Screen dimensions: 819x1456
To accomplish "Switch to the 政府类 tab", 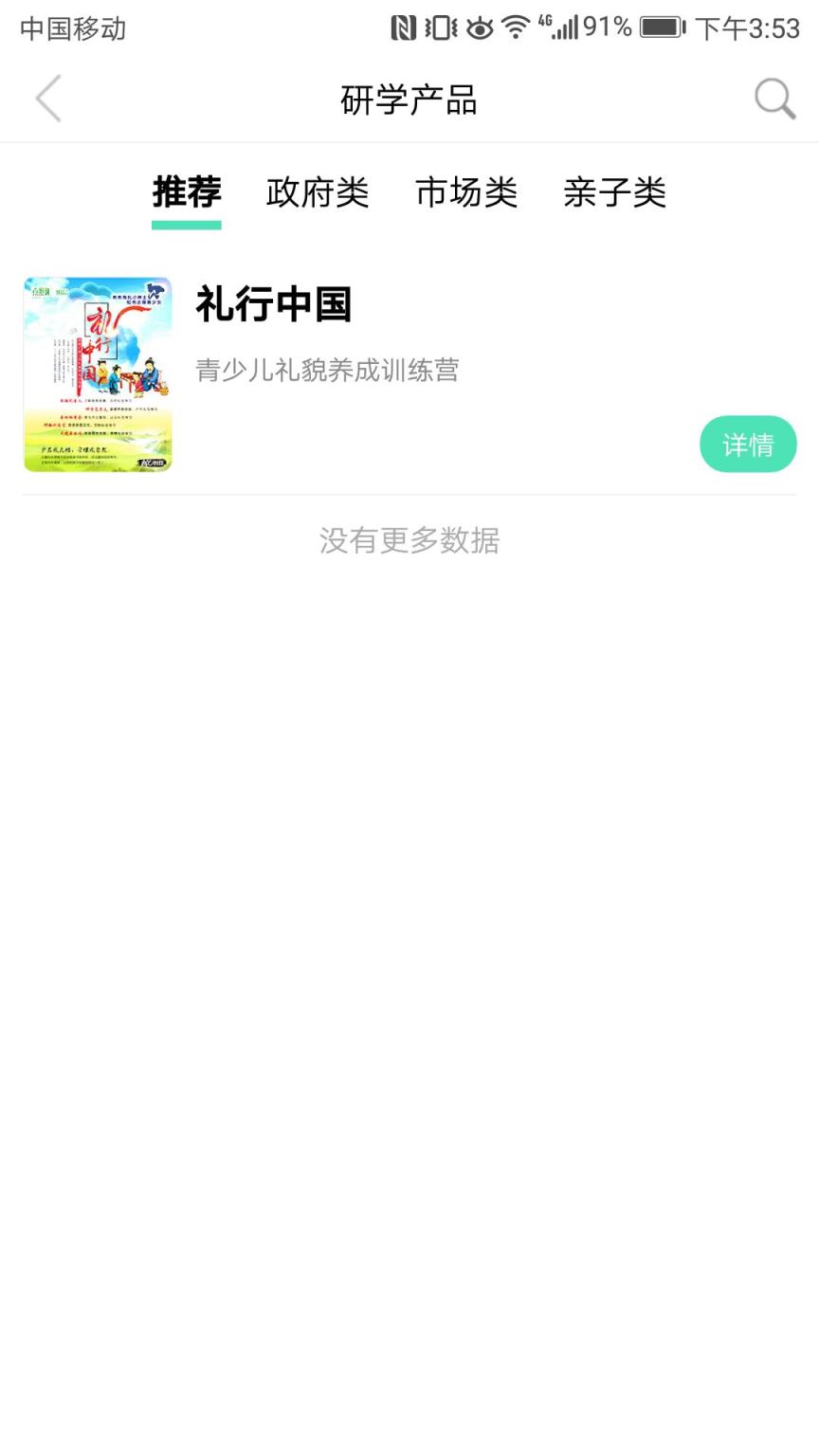I will tap(317, 192).
